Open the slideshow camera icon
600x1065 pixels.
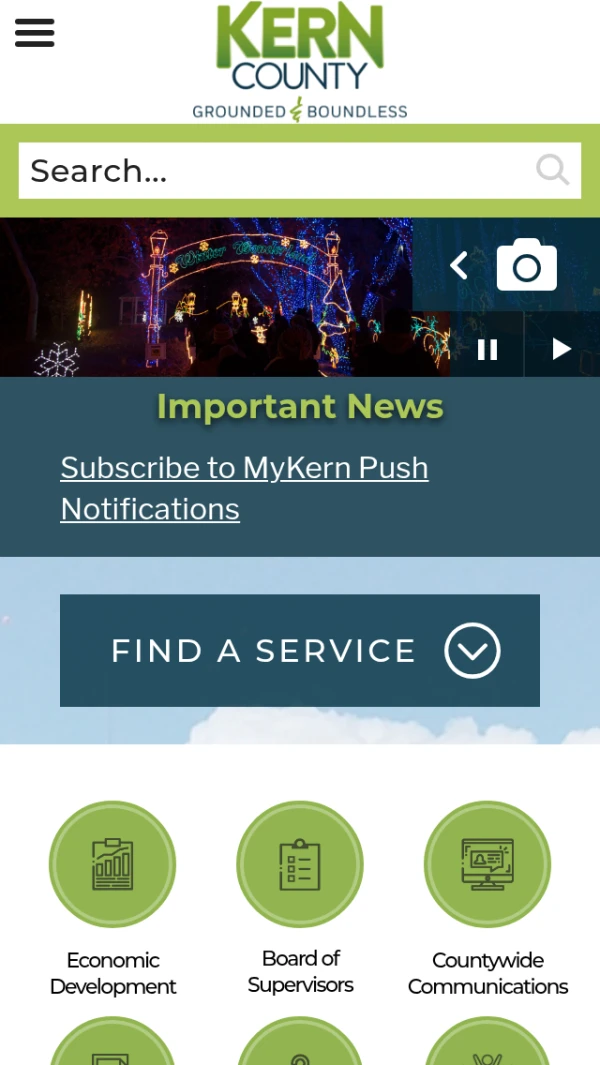pyautogui.click(x=527, y=265)
